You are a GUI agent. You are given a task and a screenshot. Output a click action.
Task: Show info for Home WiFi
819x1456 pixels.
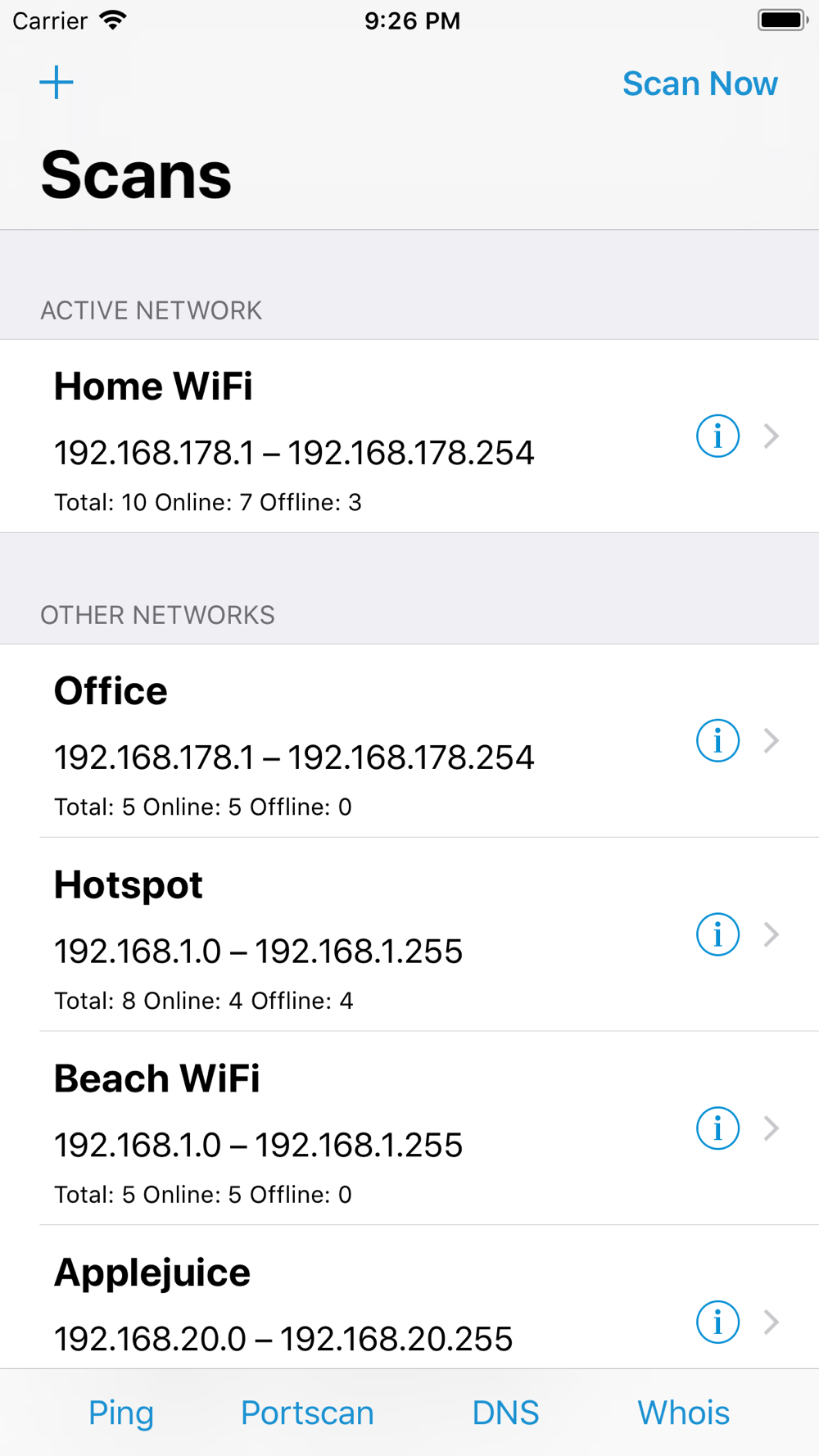point(717,436)
